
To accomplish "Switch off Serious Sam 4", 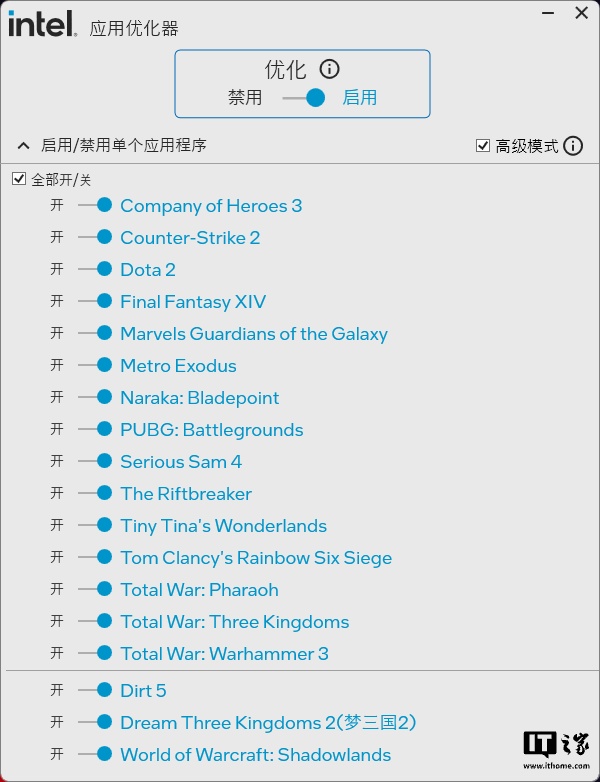I will click(96, 462).
